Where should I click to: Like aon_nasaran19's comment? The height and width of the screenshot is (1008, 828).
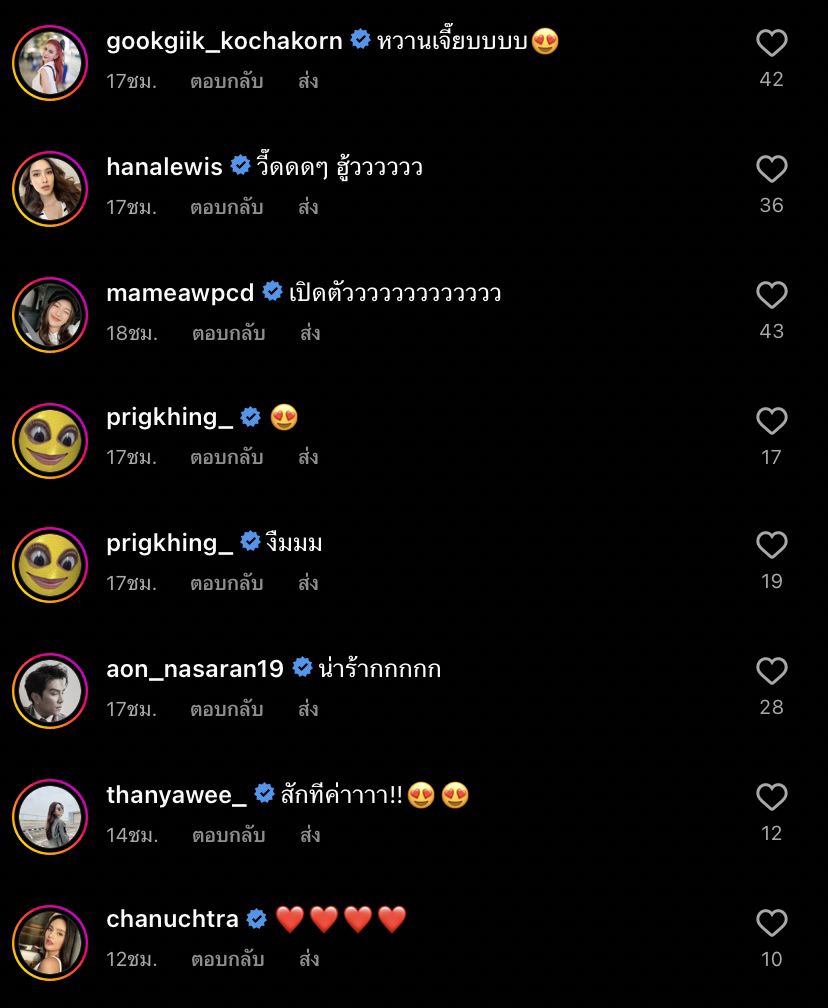tap(771, 671)
